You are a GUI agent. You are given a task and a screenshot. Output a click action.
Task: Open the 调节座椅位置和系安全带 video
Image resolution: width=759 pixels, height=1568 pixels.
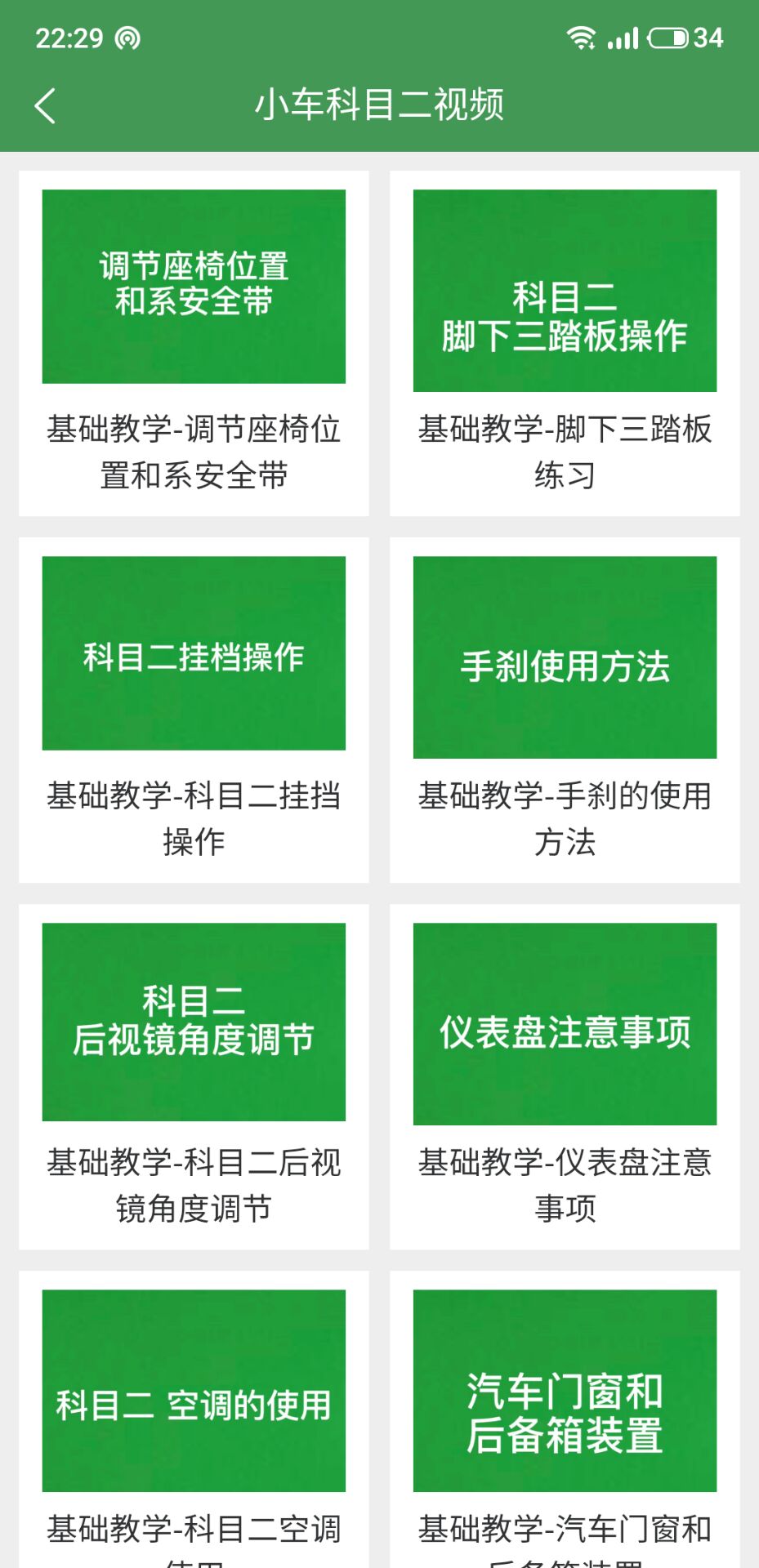[194, 287]
